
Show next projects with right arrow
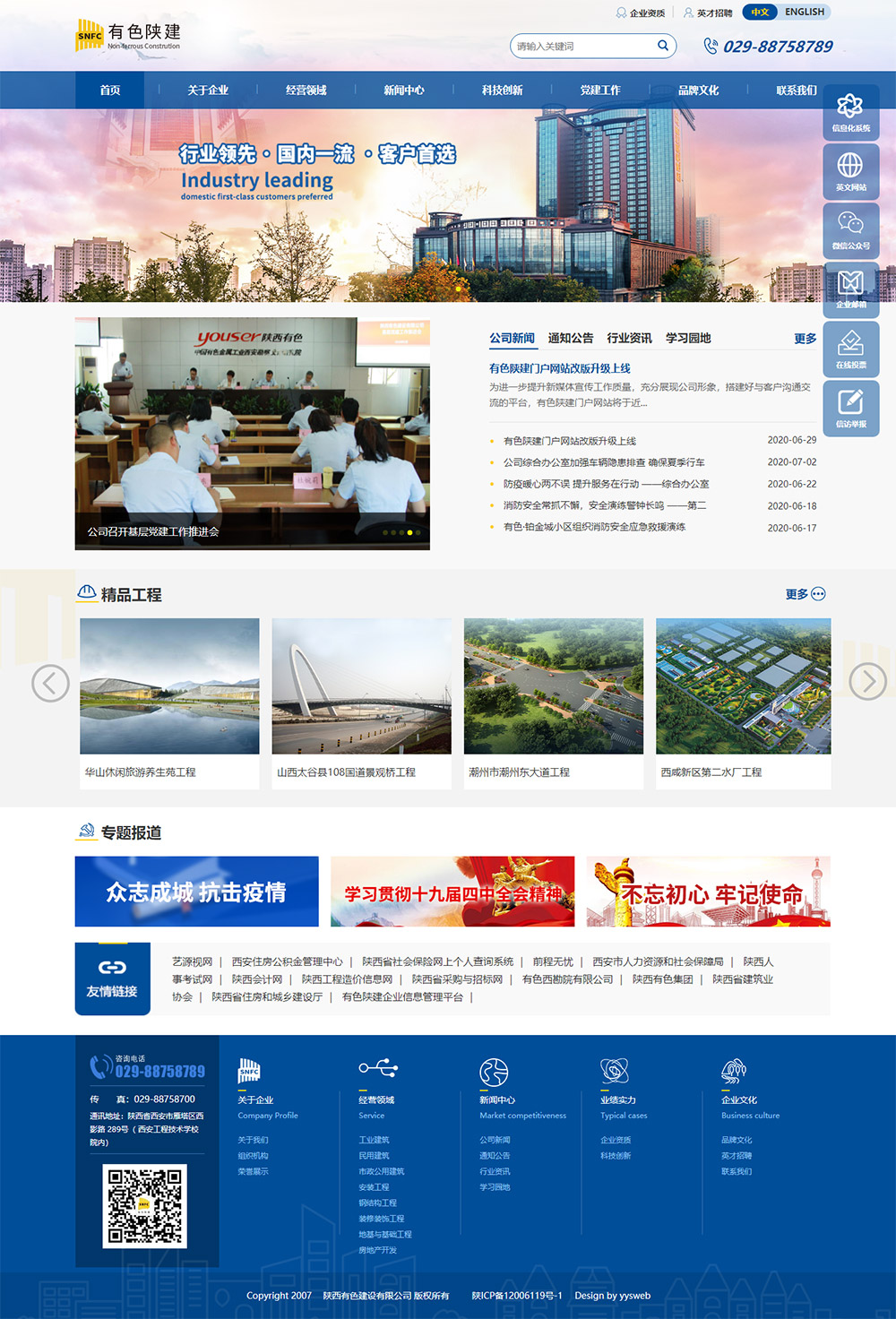(x=867, y=682)
